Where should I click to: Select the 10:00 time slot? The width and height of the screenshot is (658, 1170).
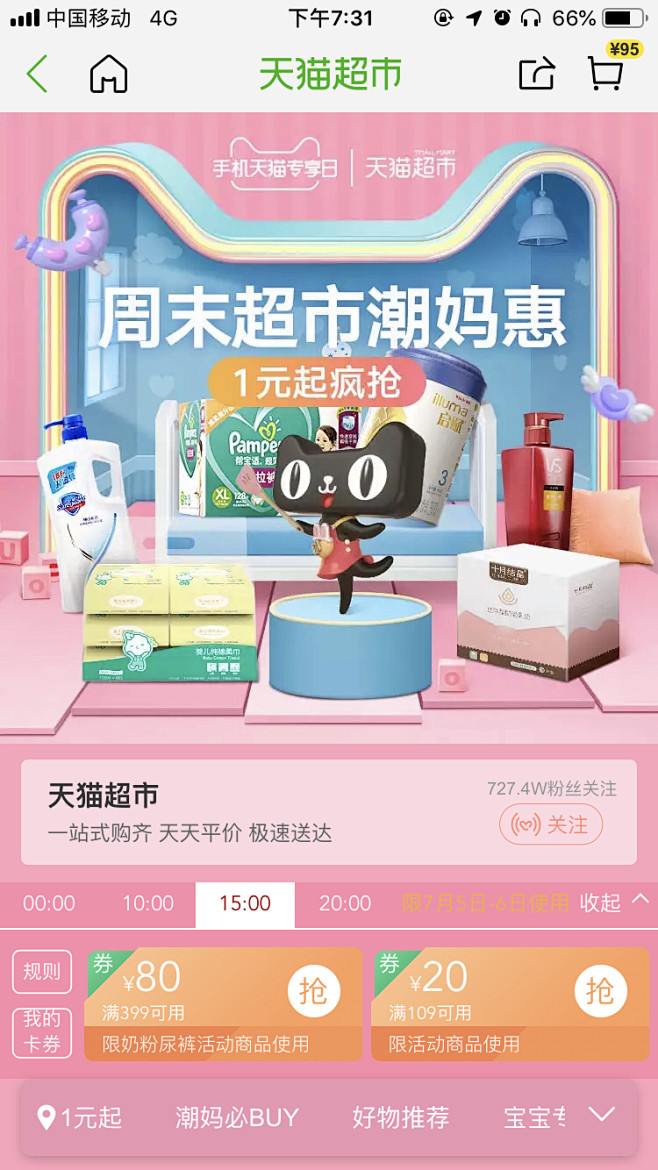(148, 904)
